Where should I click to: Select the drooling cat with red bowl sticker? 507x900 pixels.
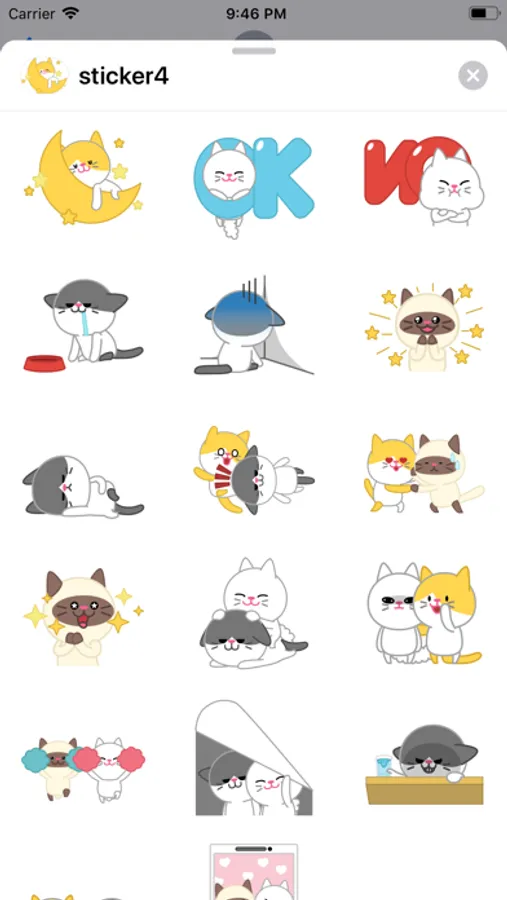click(83, 325)
